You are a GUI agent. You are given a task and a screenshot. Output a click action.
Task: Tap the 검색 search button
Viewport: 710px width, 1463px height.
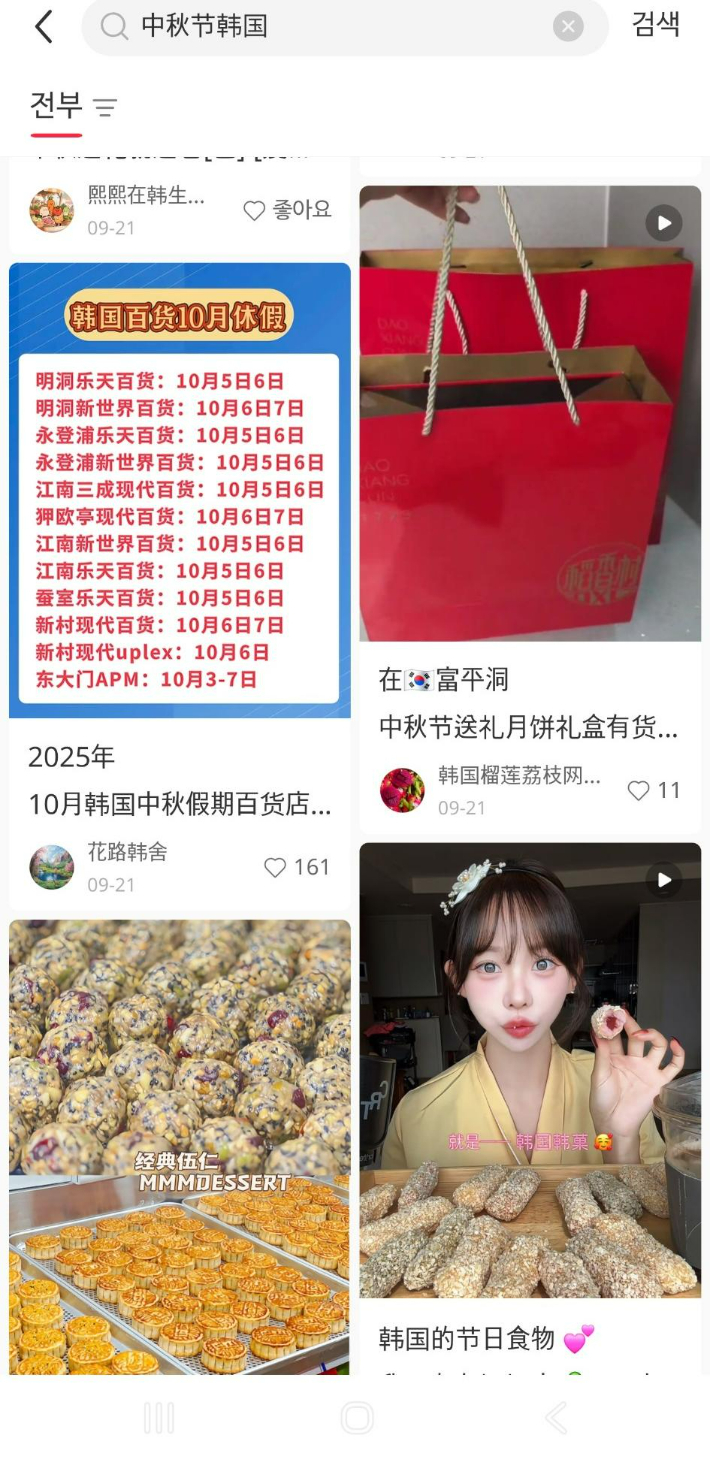pos(656,25)
